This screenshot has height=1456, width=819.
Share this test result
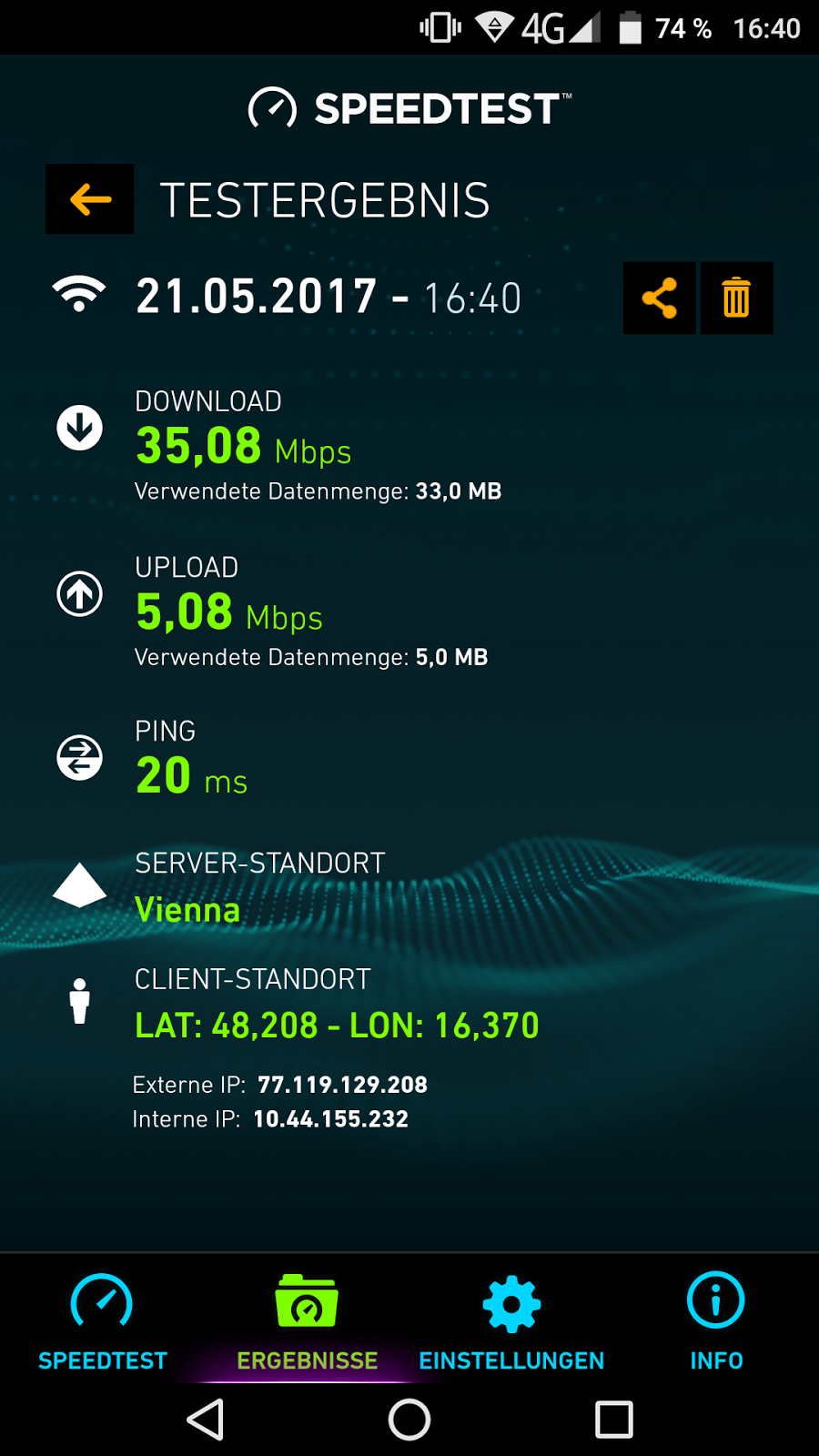pos(660,298)
